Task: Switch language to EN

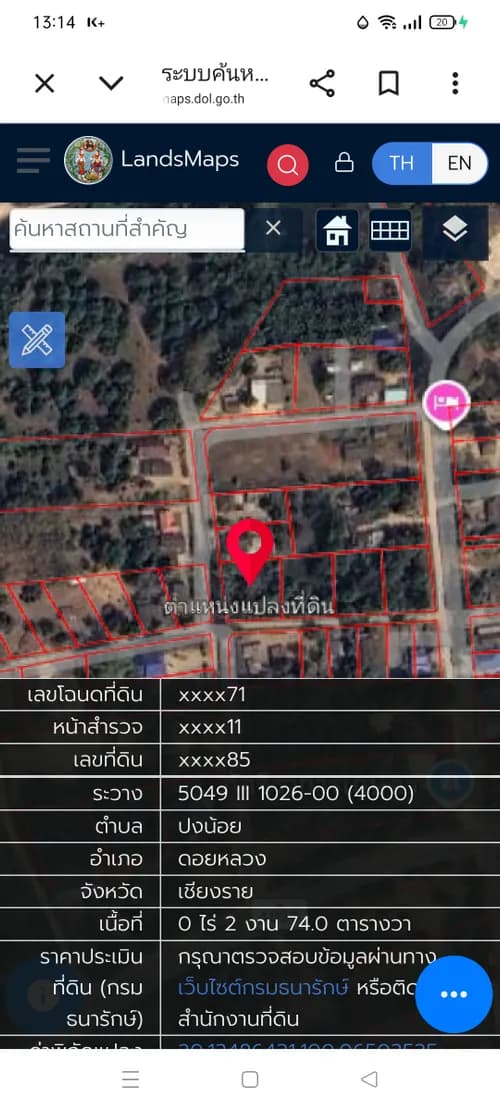Action: 460,164
